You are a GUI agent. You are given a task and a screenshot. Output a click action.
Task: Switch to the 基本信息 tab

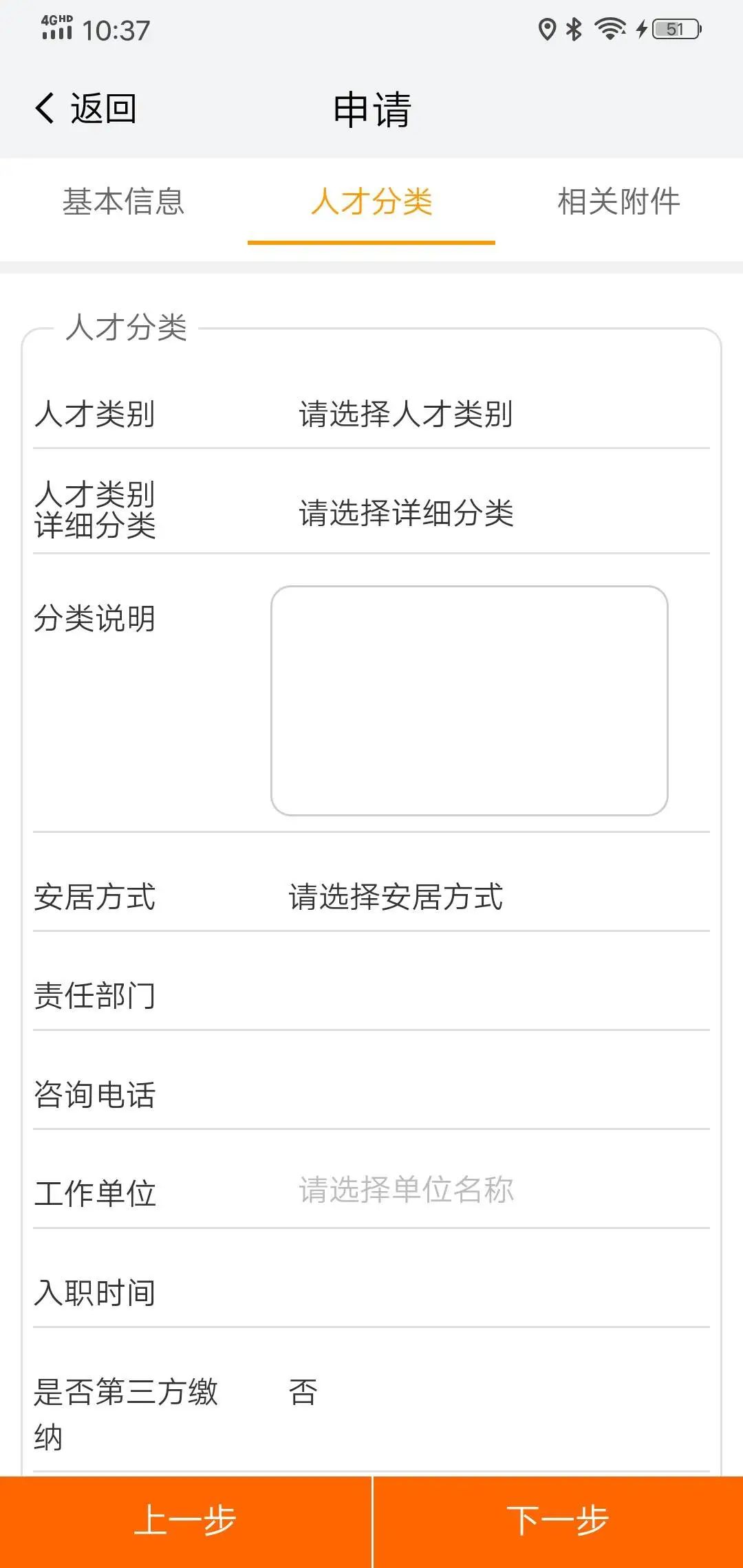124,202
